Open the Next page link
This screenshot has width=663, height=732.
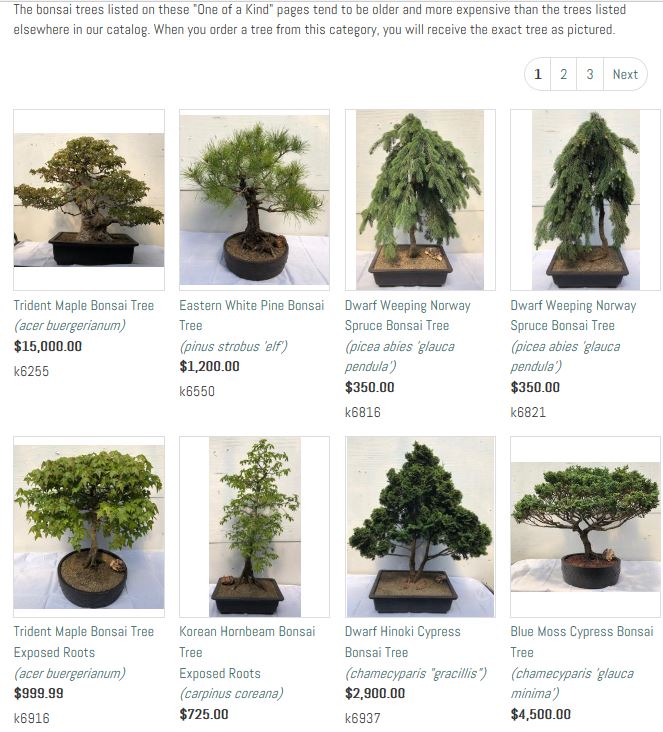(625, 74)
